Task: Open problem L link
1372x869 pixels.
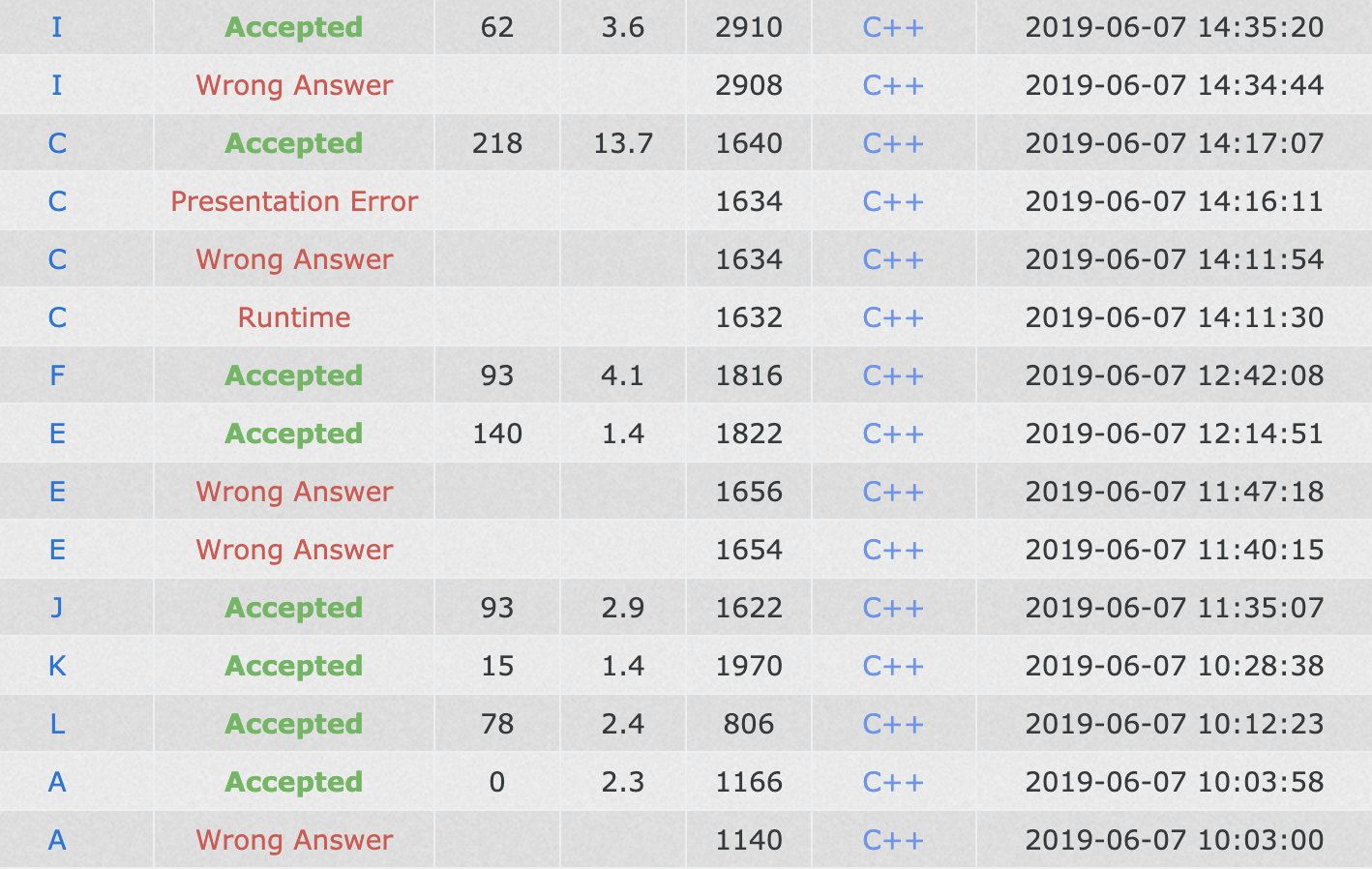Action: (57, 724)
